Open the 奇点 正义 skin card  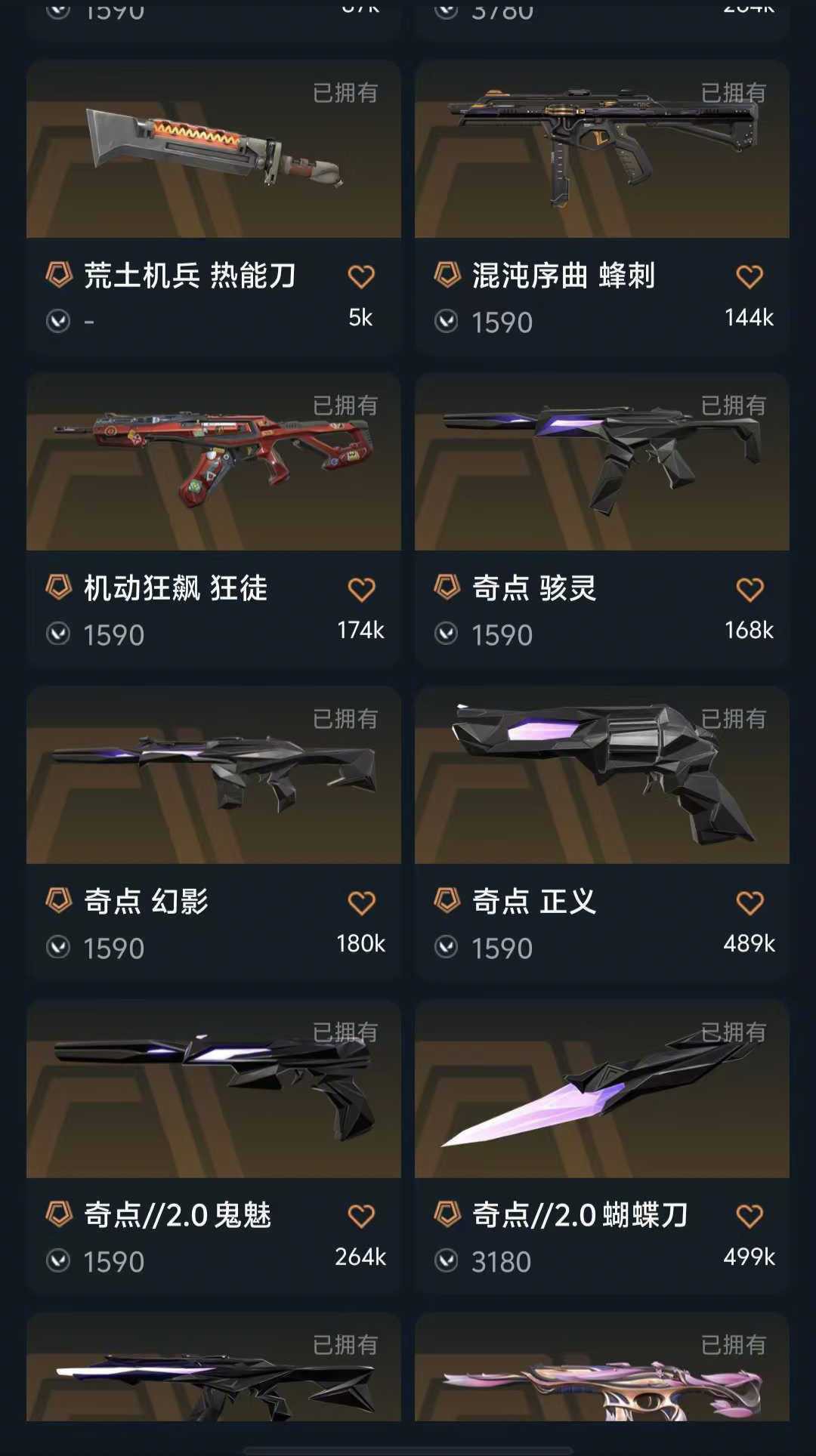[x=601, y=776]
